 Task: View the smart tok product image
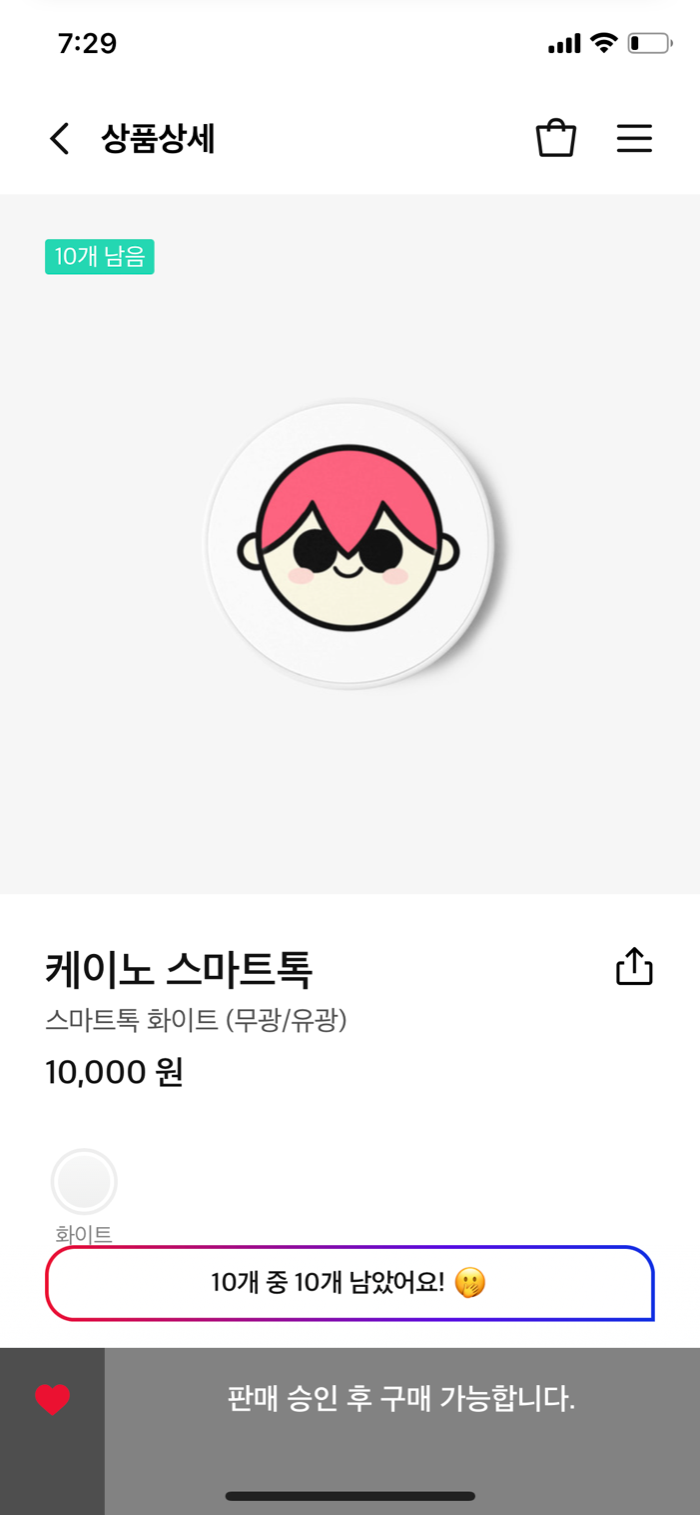(x=350, y=543)
